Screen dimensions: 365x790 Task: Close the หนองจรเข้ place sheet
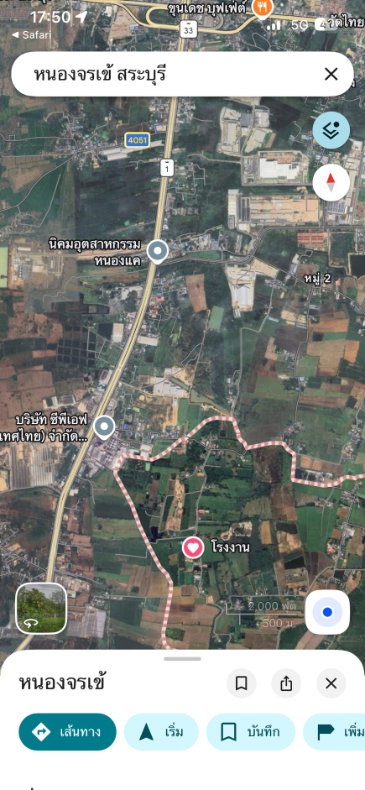coord(331,683)
